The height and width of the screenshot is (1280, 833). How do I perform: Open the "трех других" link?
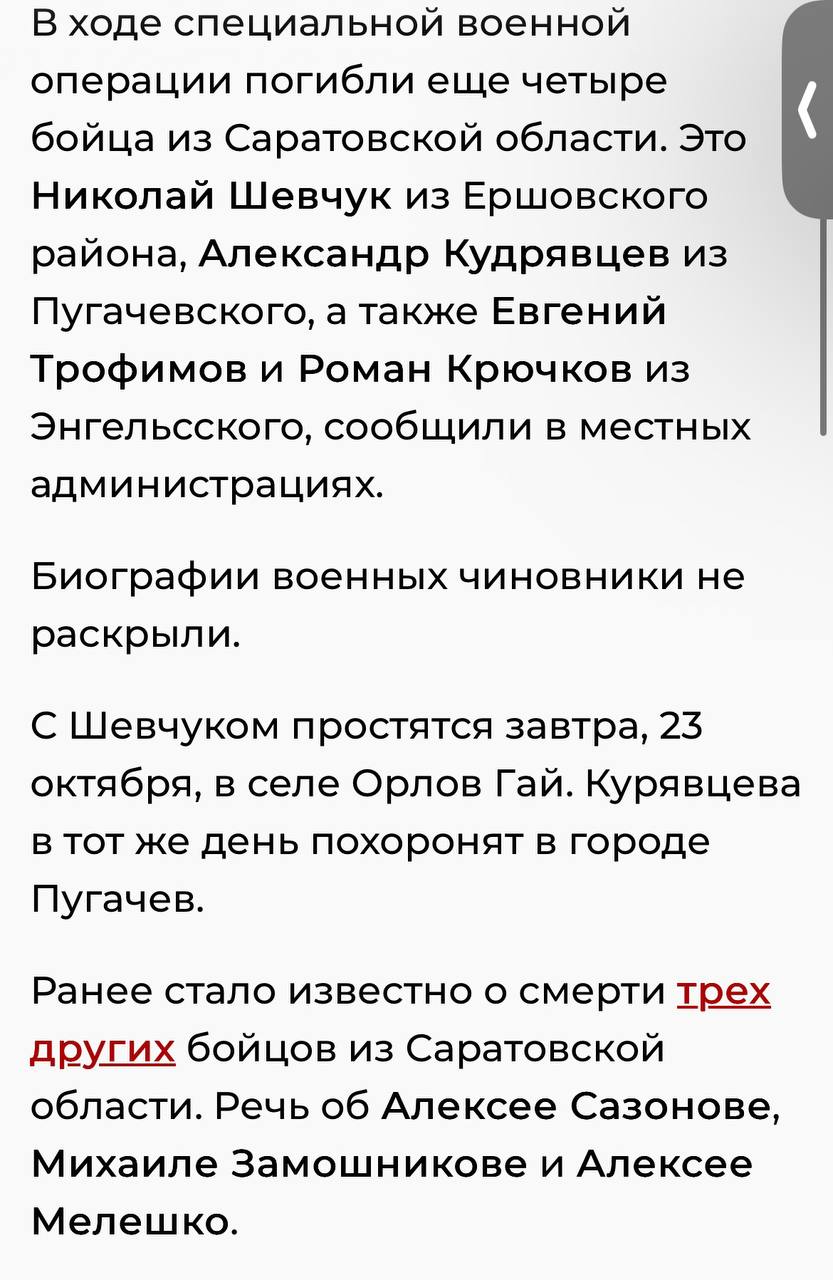click(x=723, y=993)
